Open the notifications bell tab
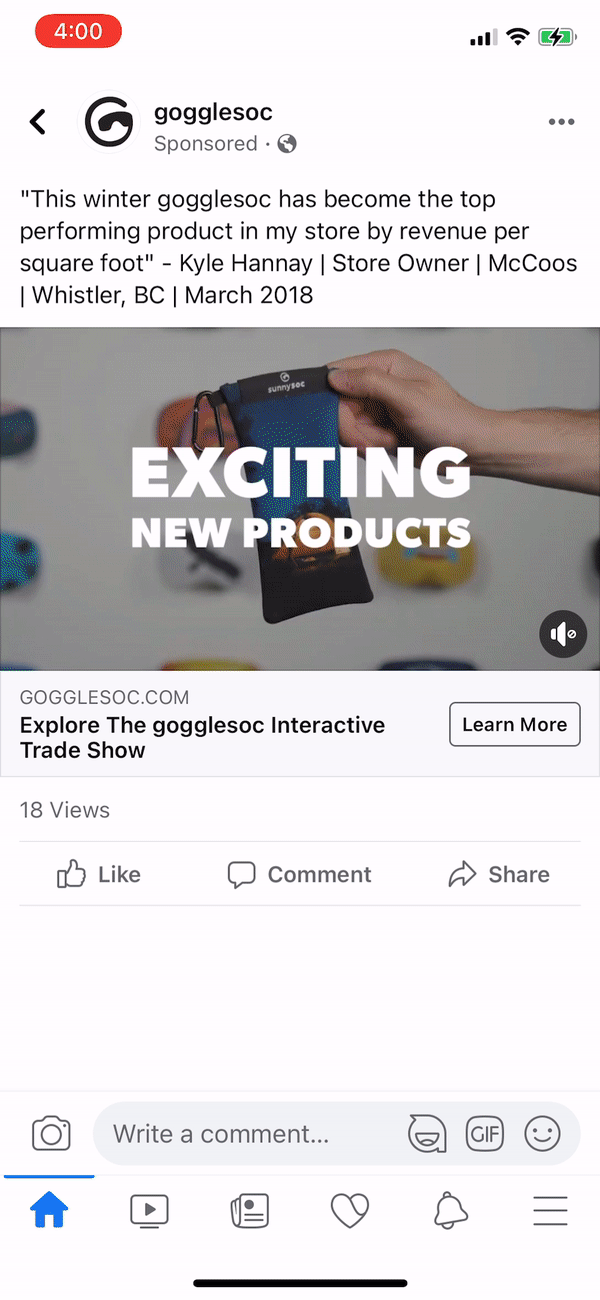The width and height of the screenshot is (600, 1300). click(450, 1211)
